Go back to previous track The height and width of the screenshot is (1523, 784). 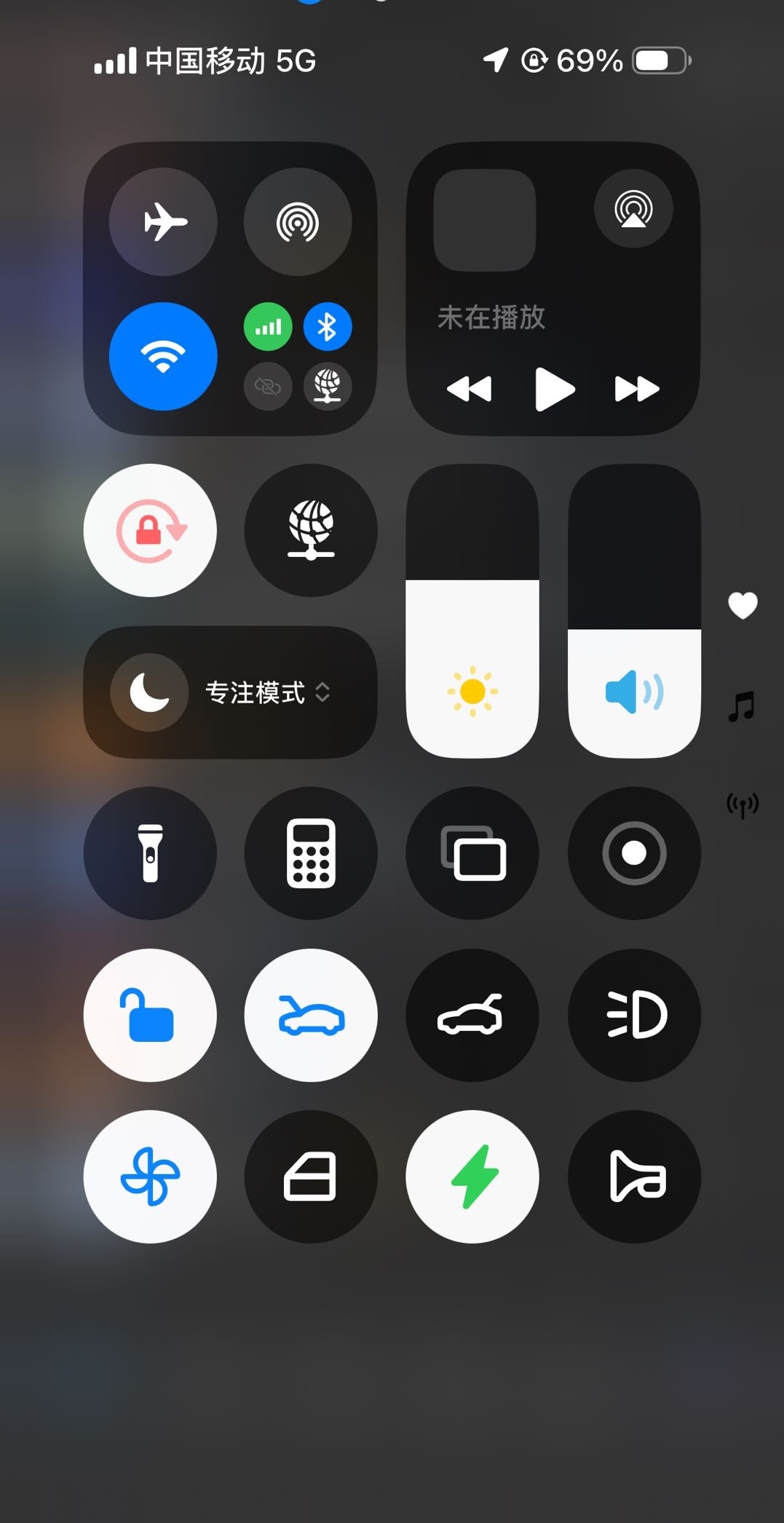470,389
